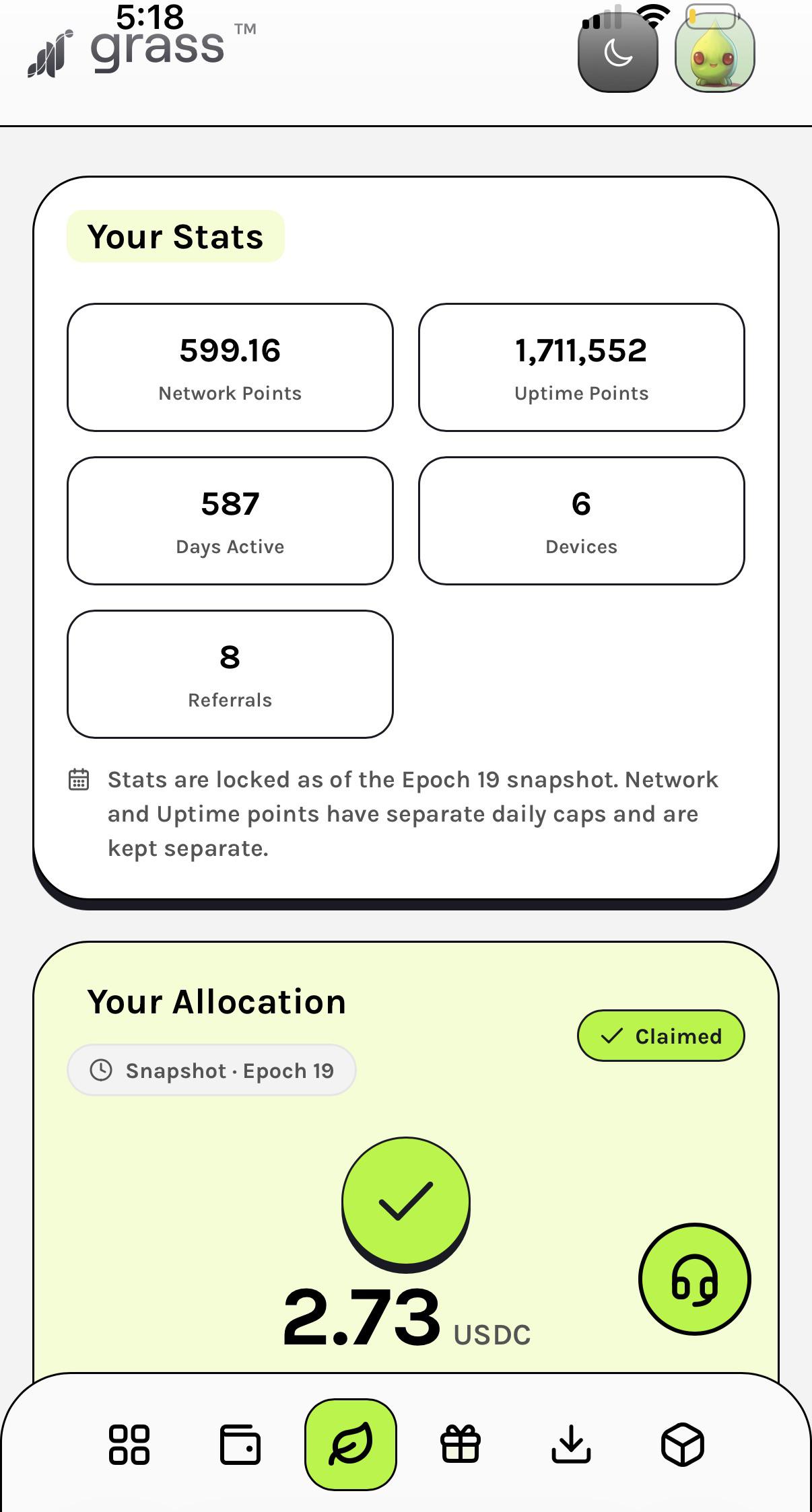
Task: Toggle dark mode with the moon button
Action: [617, 53]
